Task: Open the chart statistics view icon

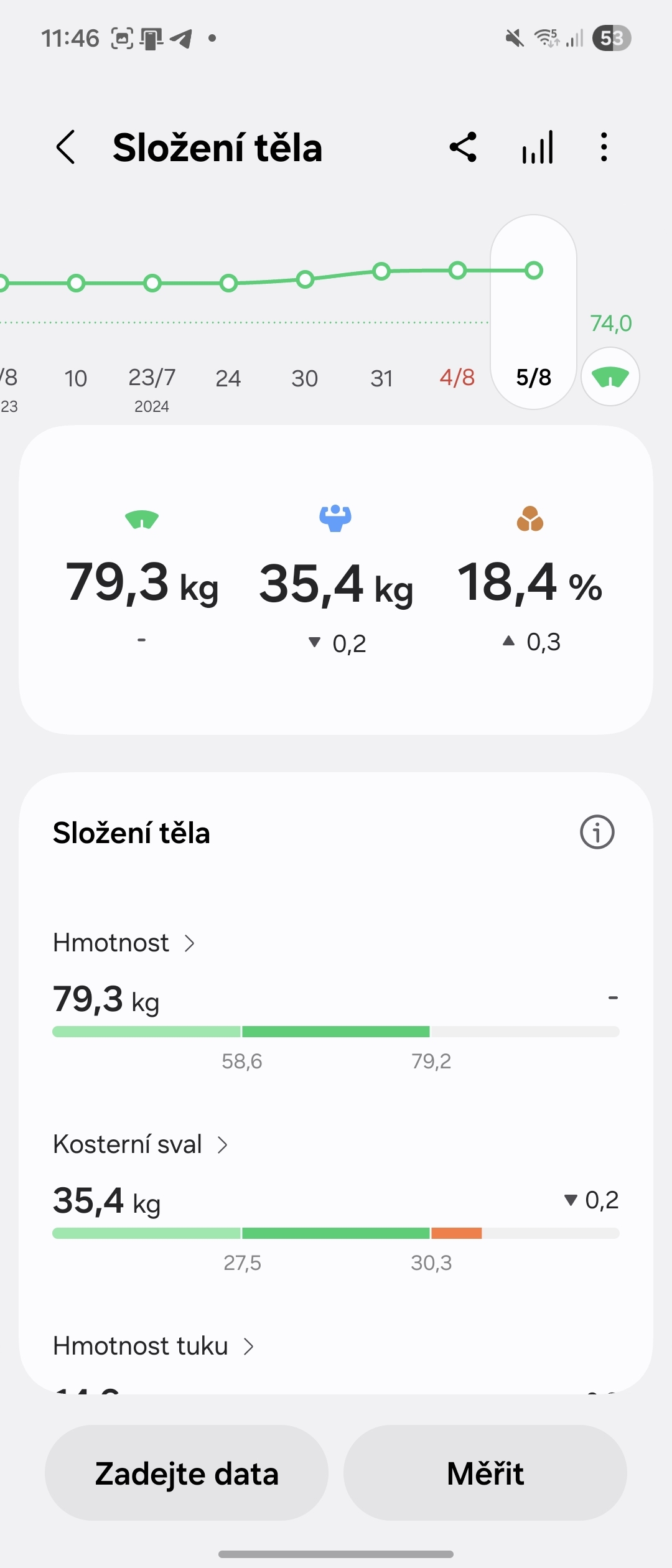Action: pos(538,147)
